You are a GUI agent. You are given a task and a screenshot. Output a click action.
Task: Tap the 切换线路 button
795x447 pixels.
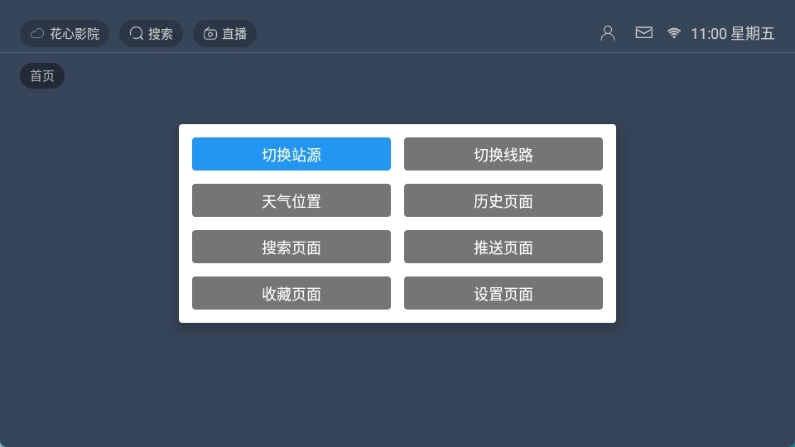tap(503, 154)
